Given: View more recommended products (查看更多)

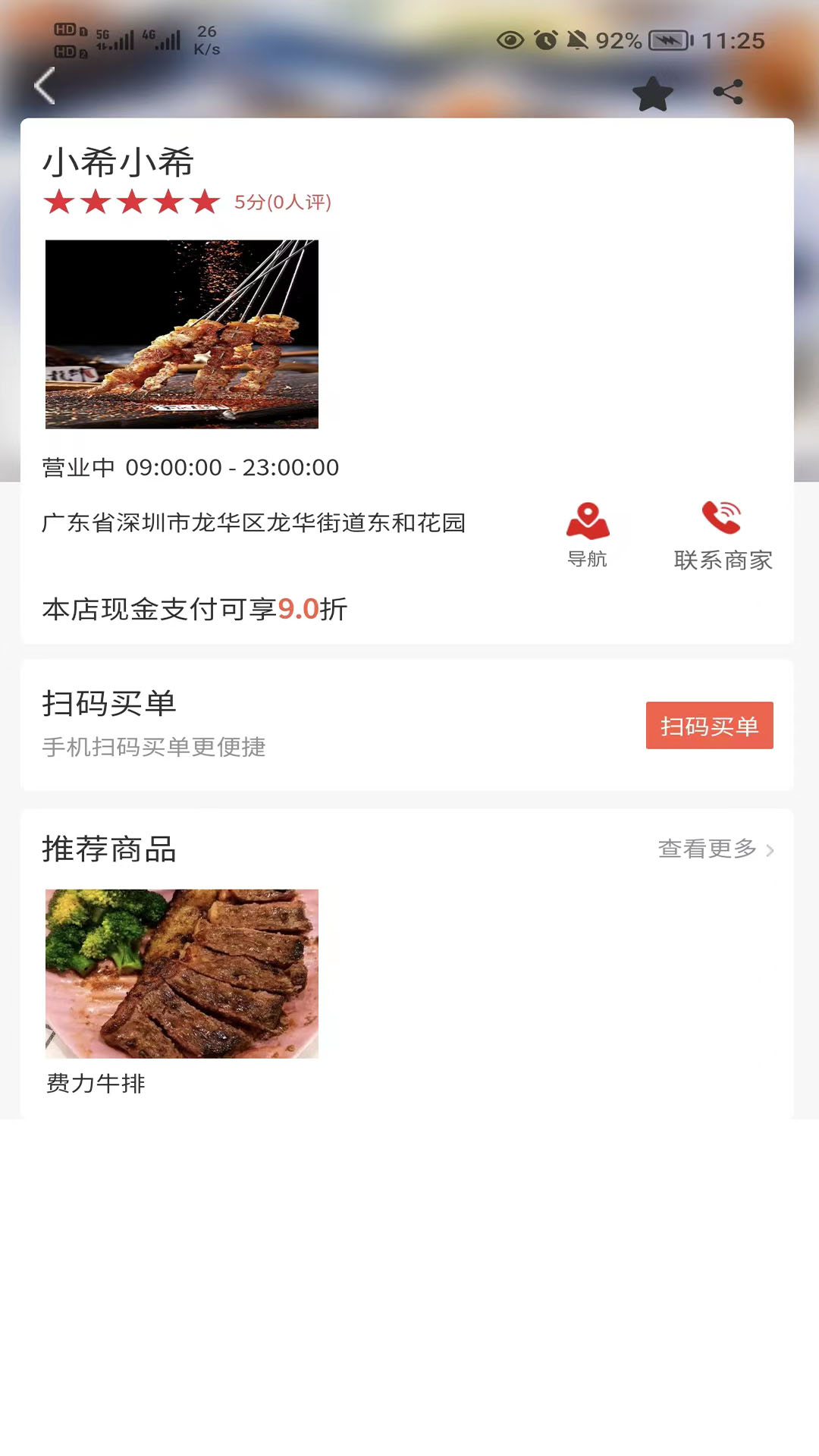Looking at the screenshot, I should coord(715,849).
